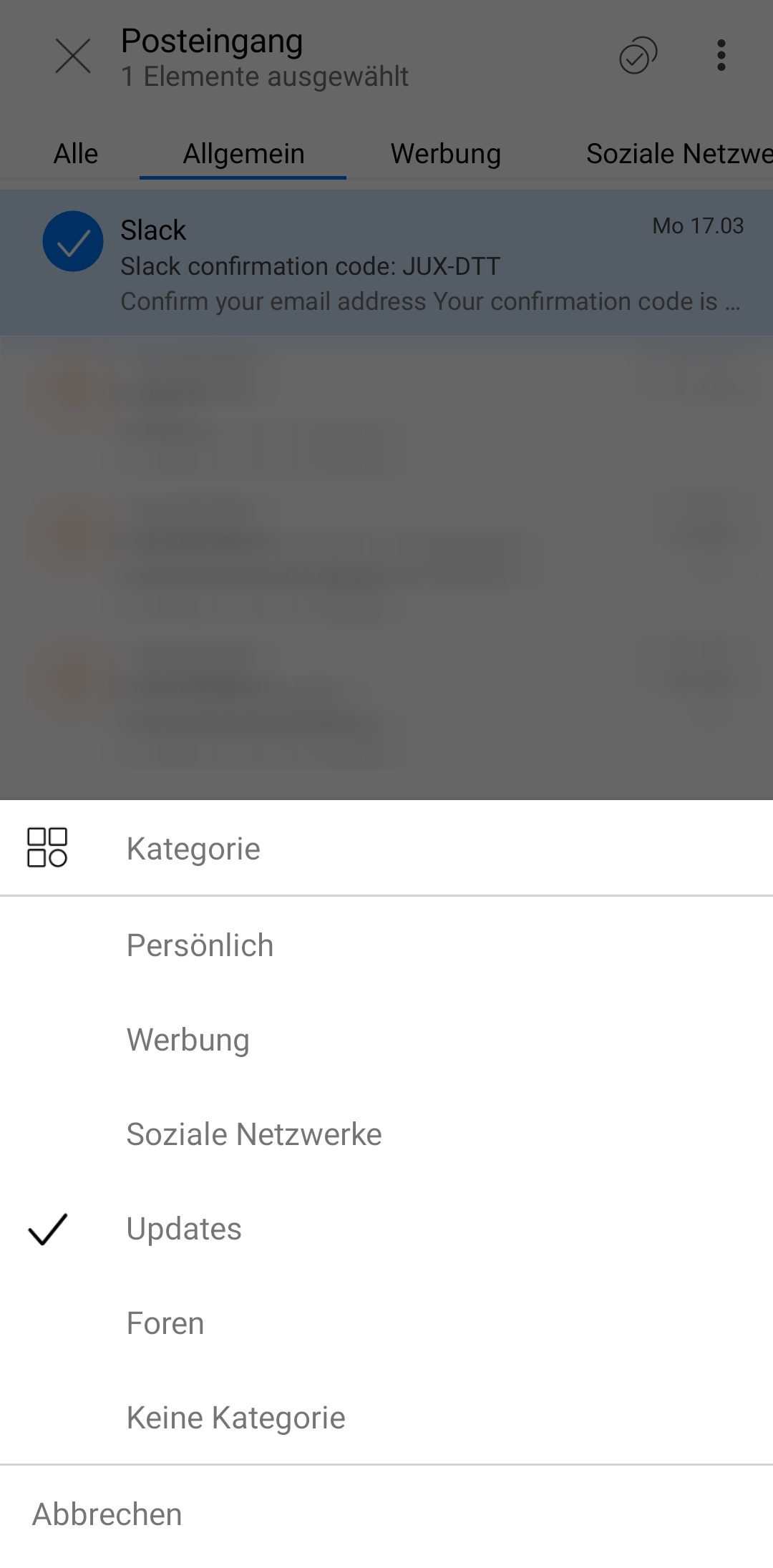The image size is (773, 1568).
Task: Switch to the Werbung top tab
Action: point(445,154)
